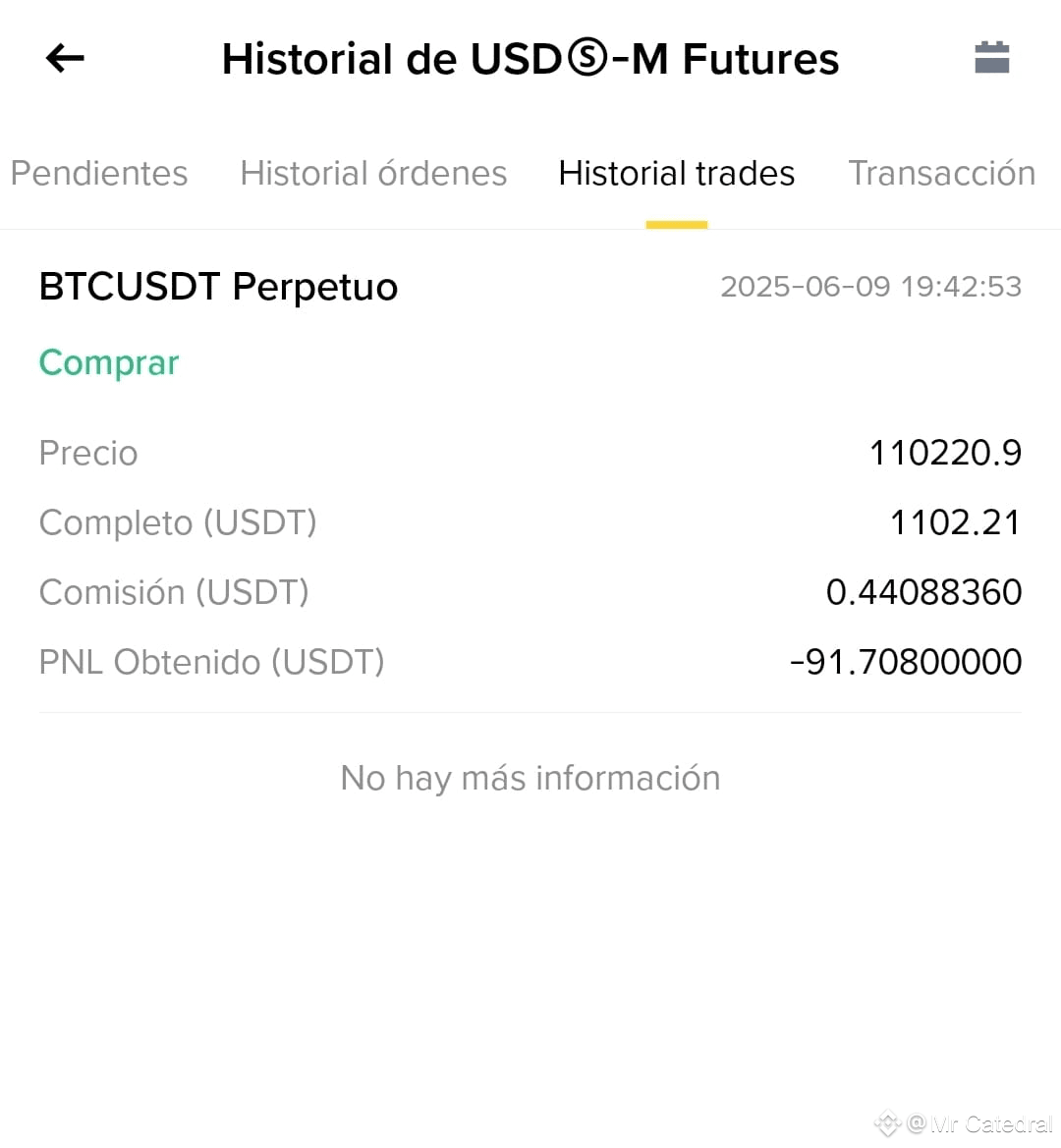Image resolution: width=1061 pixels, height=1148 pixels.
Task: Open the BTCUSDT Perpetuo trade entry
Action: (530, 472)
